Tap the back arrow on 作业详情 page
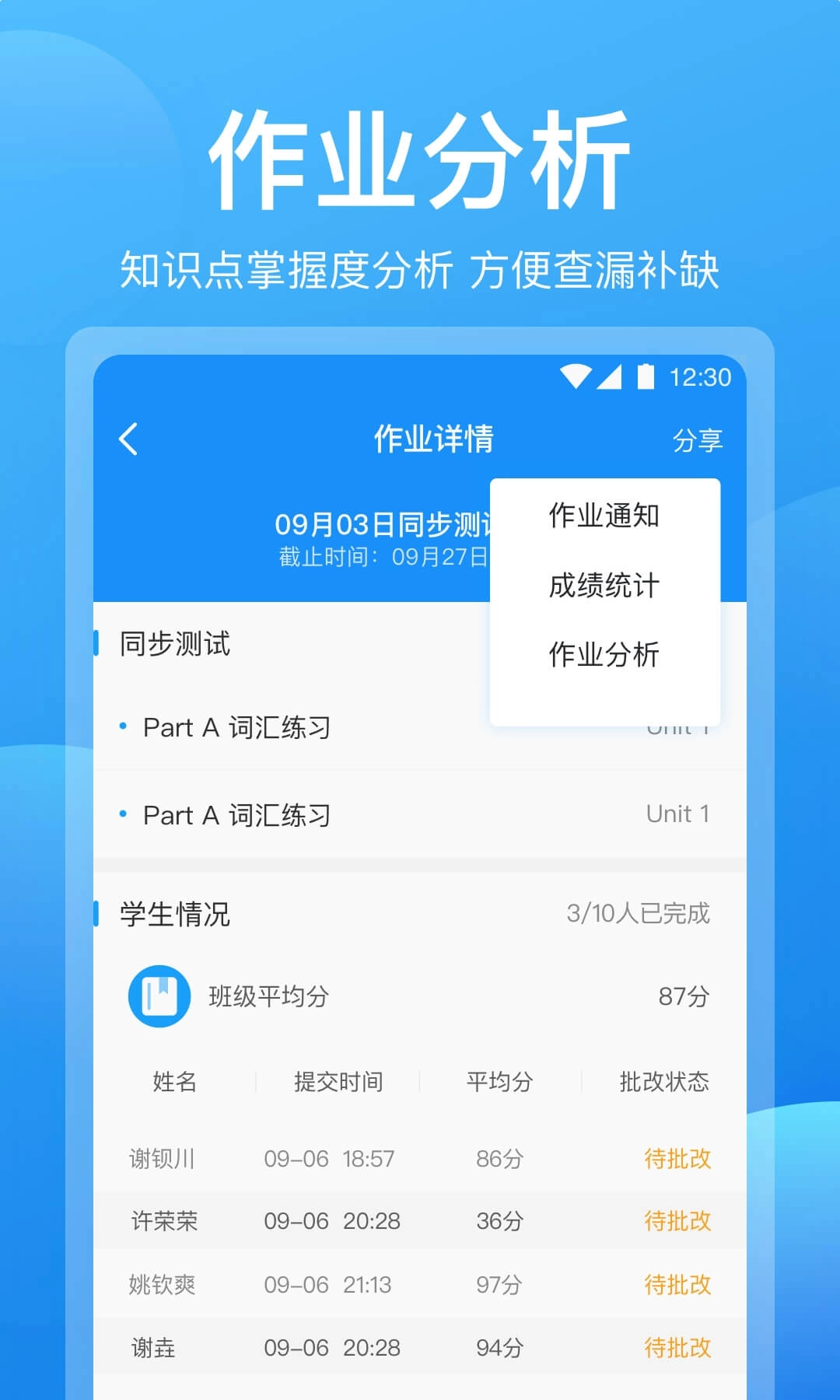This screenshot has height=1400, width=840. tap(128, 438)
